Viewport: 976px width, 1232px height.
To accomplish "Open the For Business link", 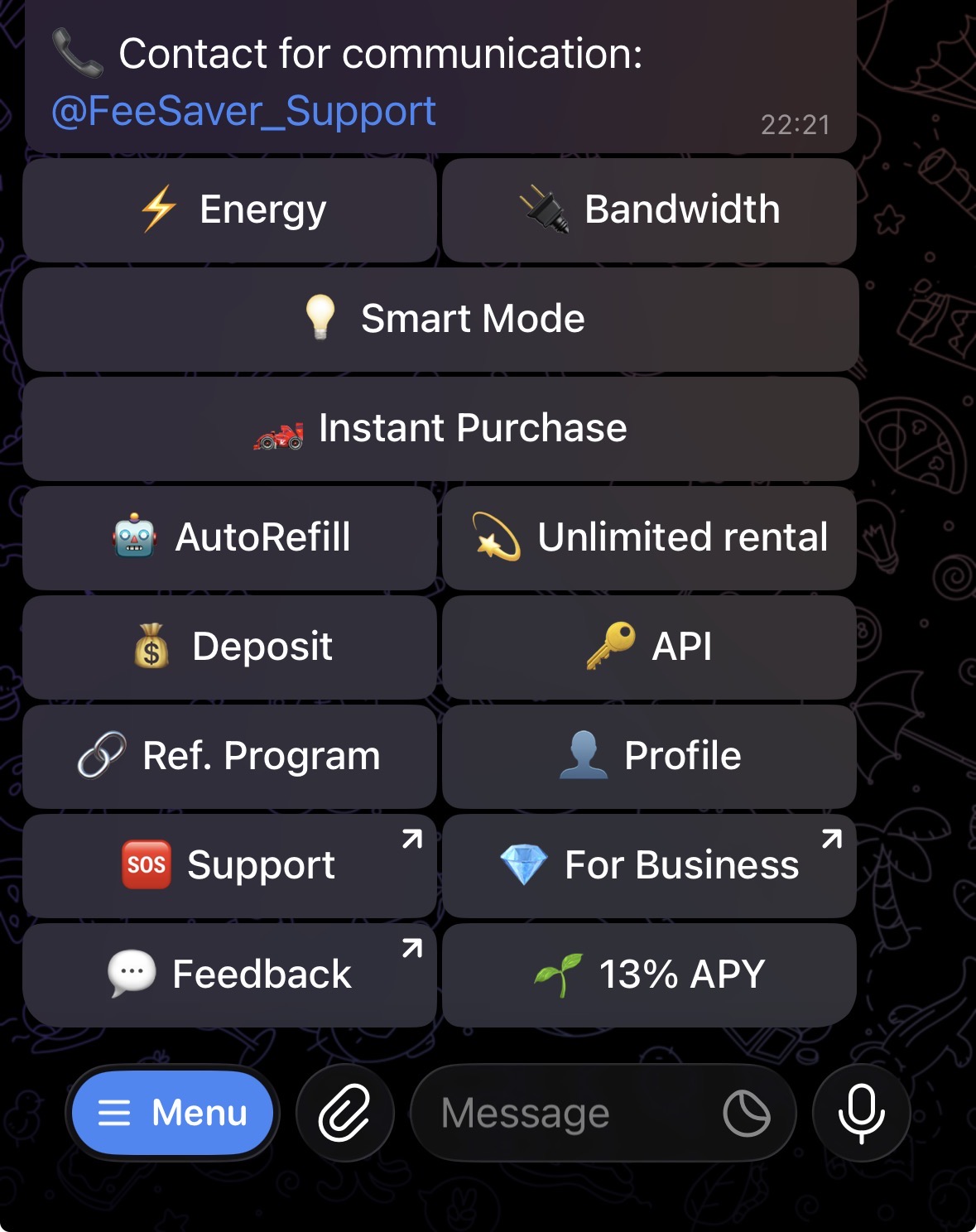I will pos(649,866).
